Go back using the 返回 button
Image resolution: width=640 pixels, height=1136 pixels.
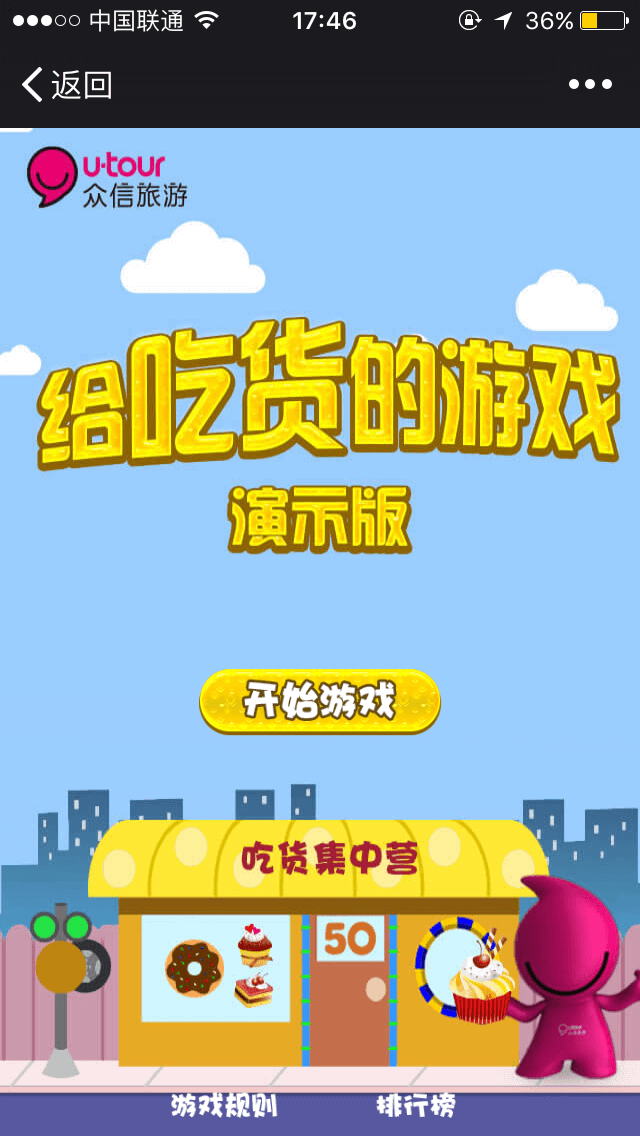pyautogui.click(x=66, y=85)
